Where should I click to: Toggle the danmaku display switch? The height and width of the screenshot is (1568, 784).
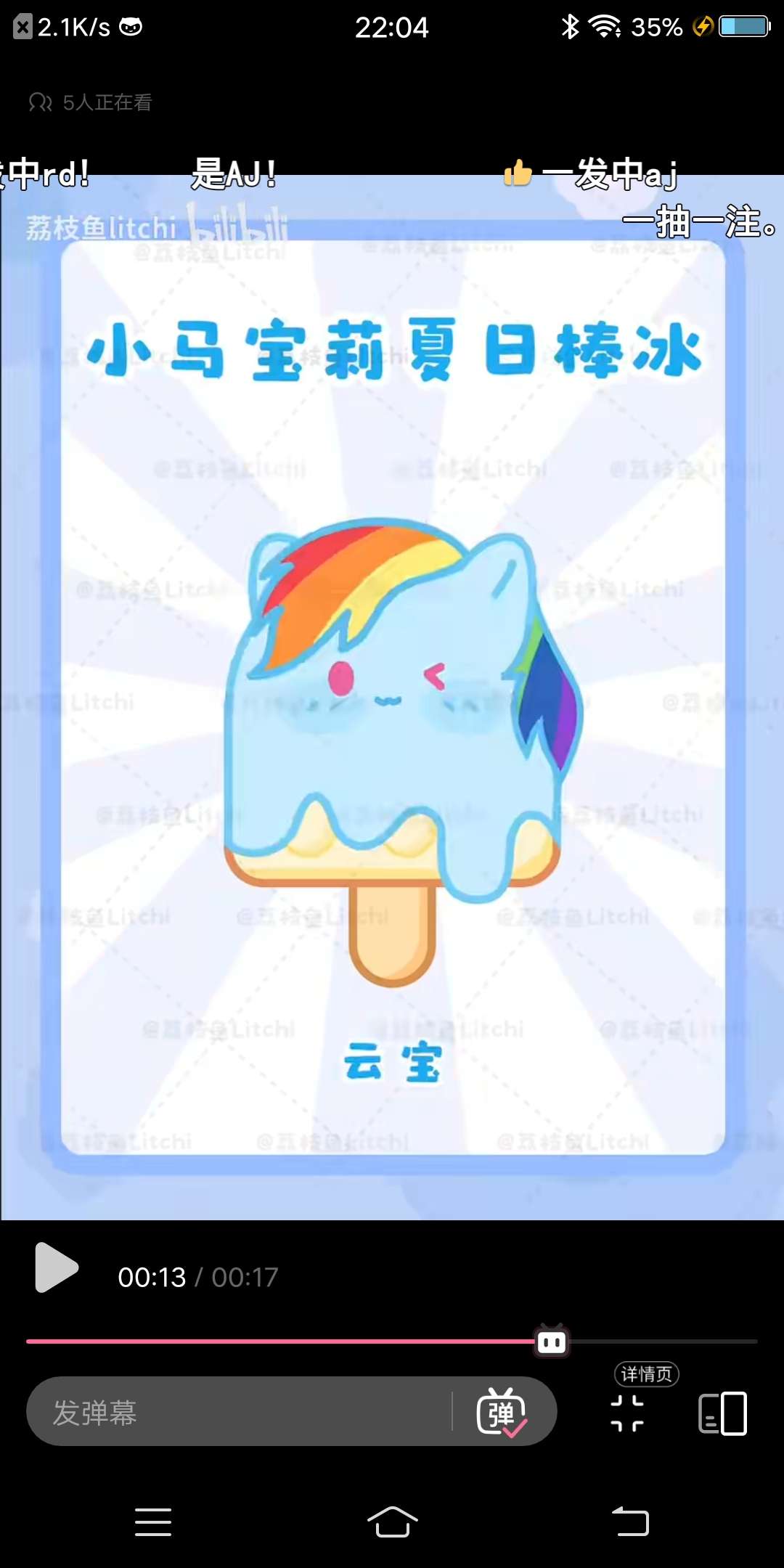click(502, 1413)
